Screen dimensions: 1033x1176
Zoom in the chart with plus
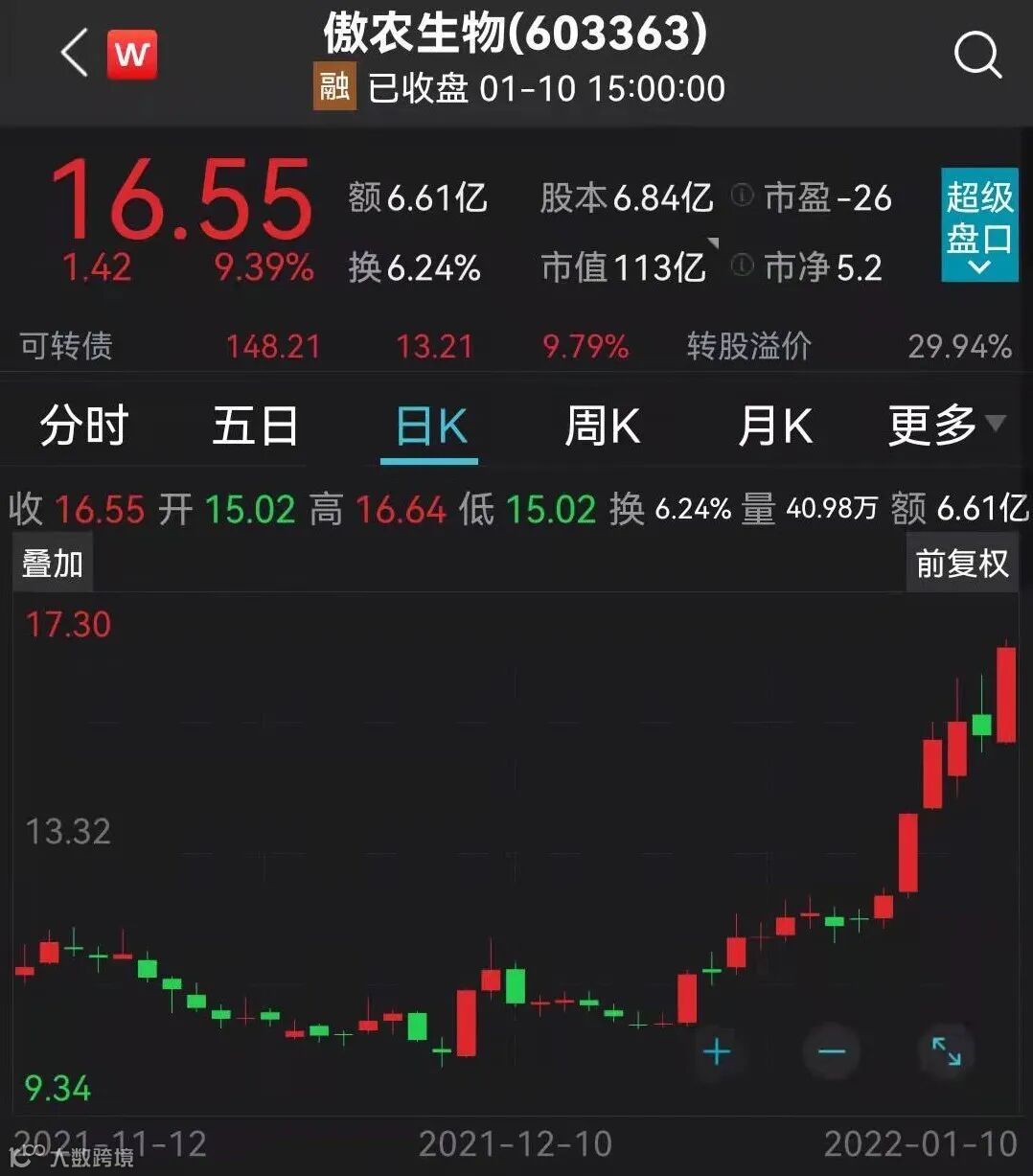tap(717, 1052)
